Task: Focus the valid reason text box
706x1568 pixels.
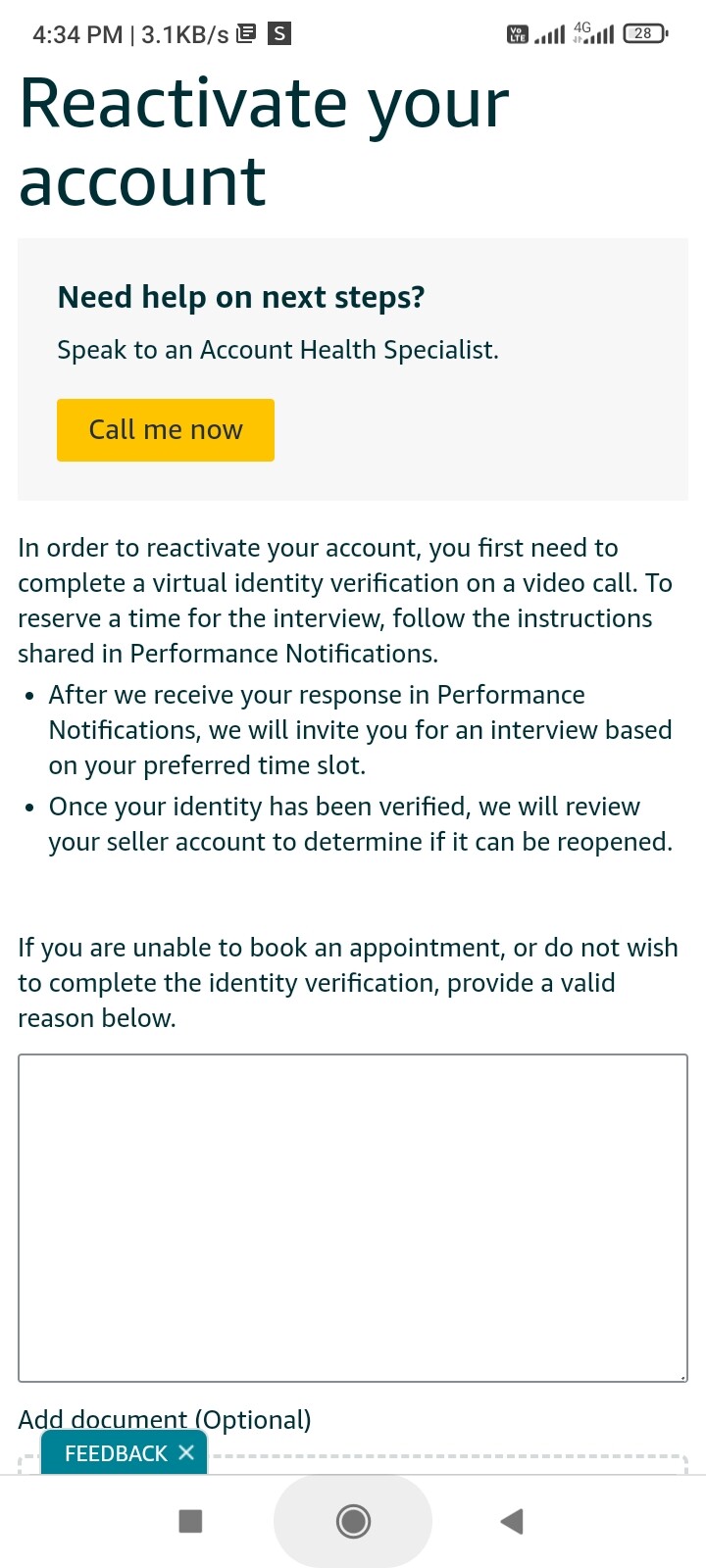Action: click(x=353, y=1218)
